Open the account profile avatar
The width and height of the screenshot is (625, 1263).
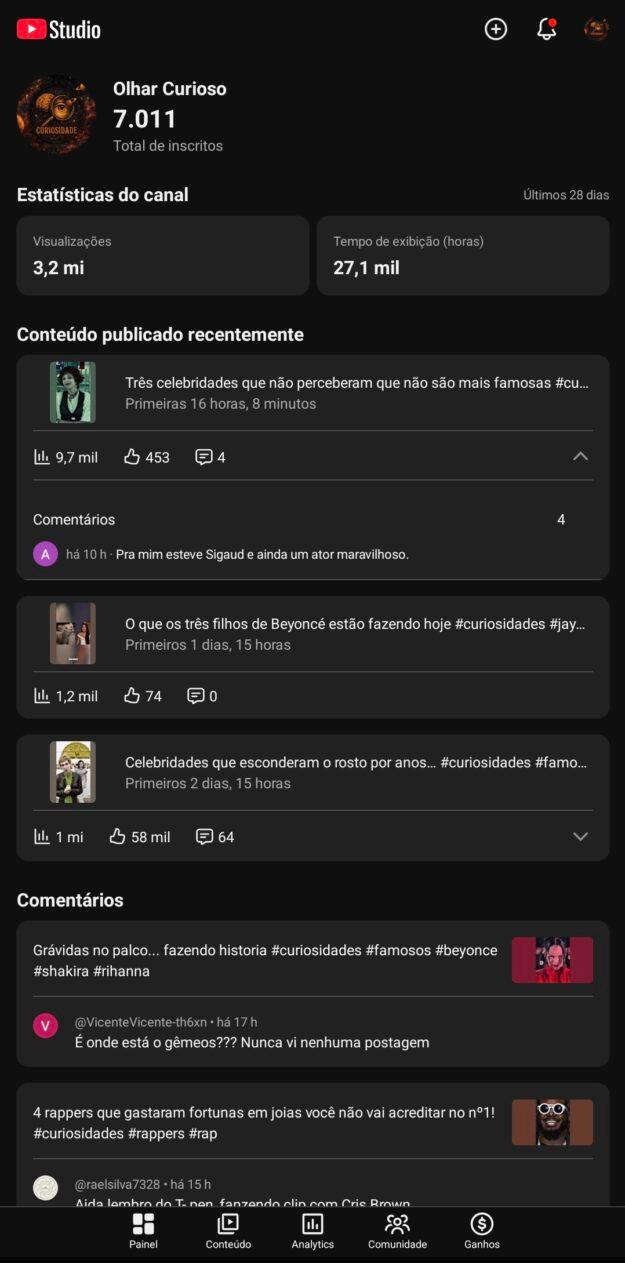coord(596,29)
